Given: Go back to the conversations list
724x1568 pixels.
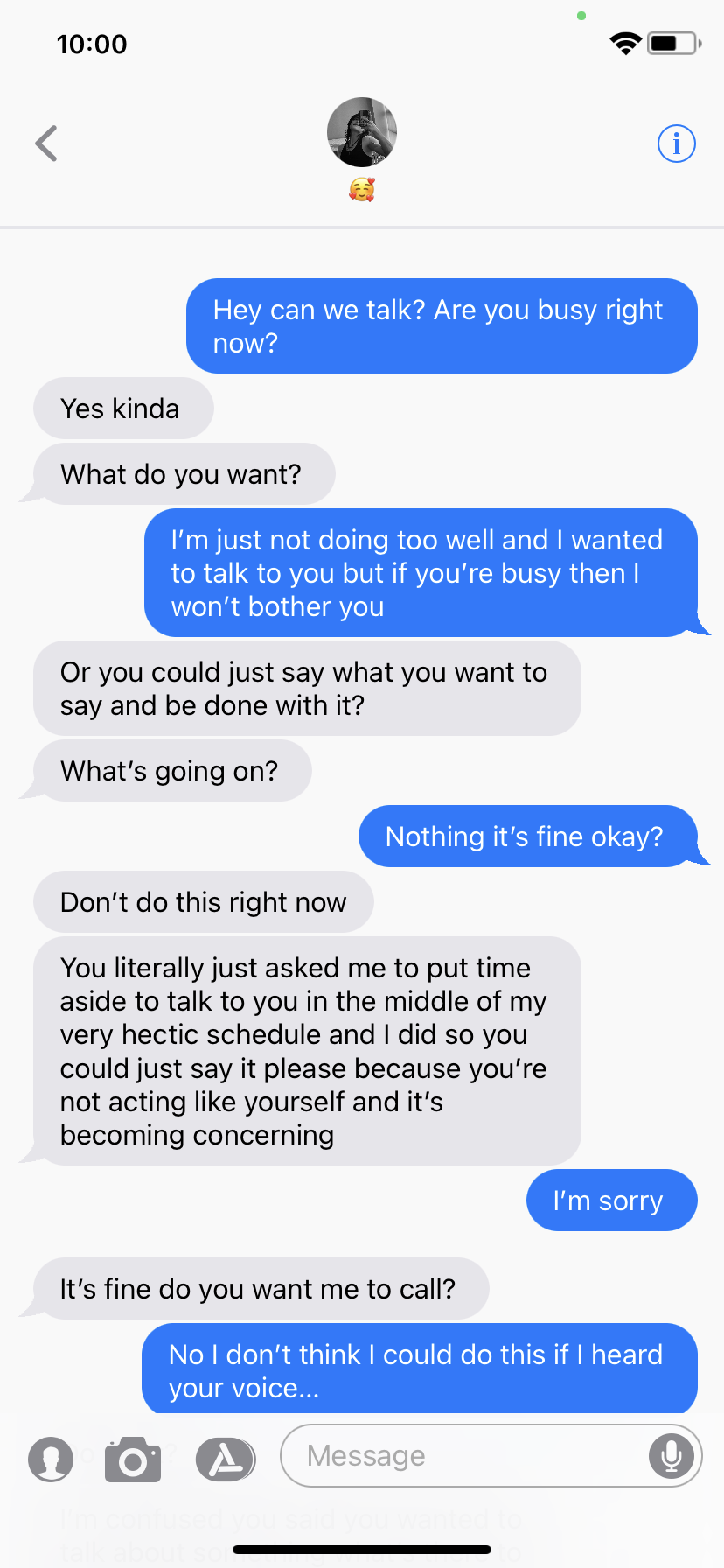Looking at the screenshot, I should click(46, 143).
